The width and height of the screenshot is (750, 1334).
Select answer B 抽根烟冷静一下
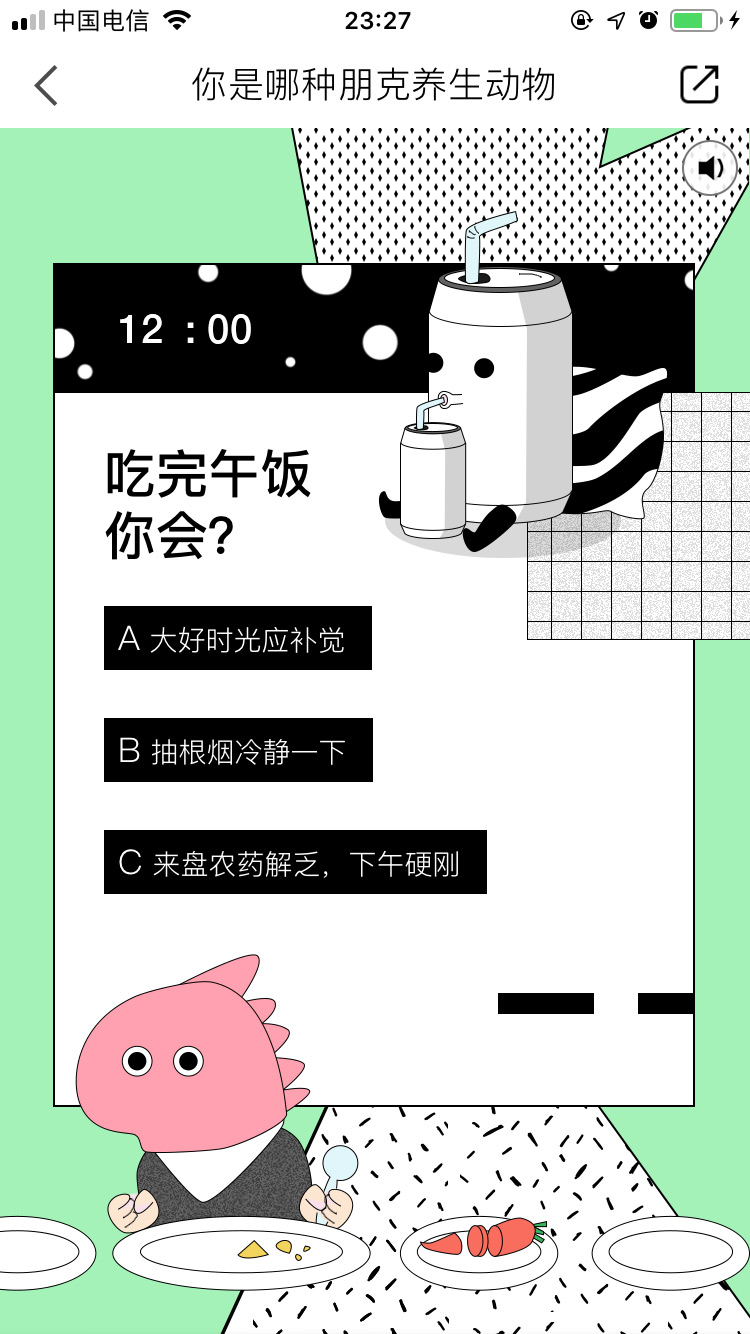pos(238,750)
